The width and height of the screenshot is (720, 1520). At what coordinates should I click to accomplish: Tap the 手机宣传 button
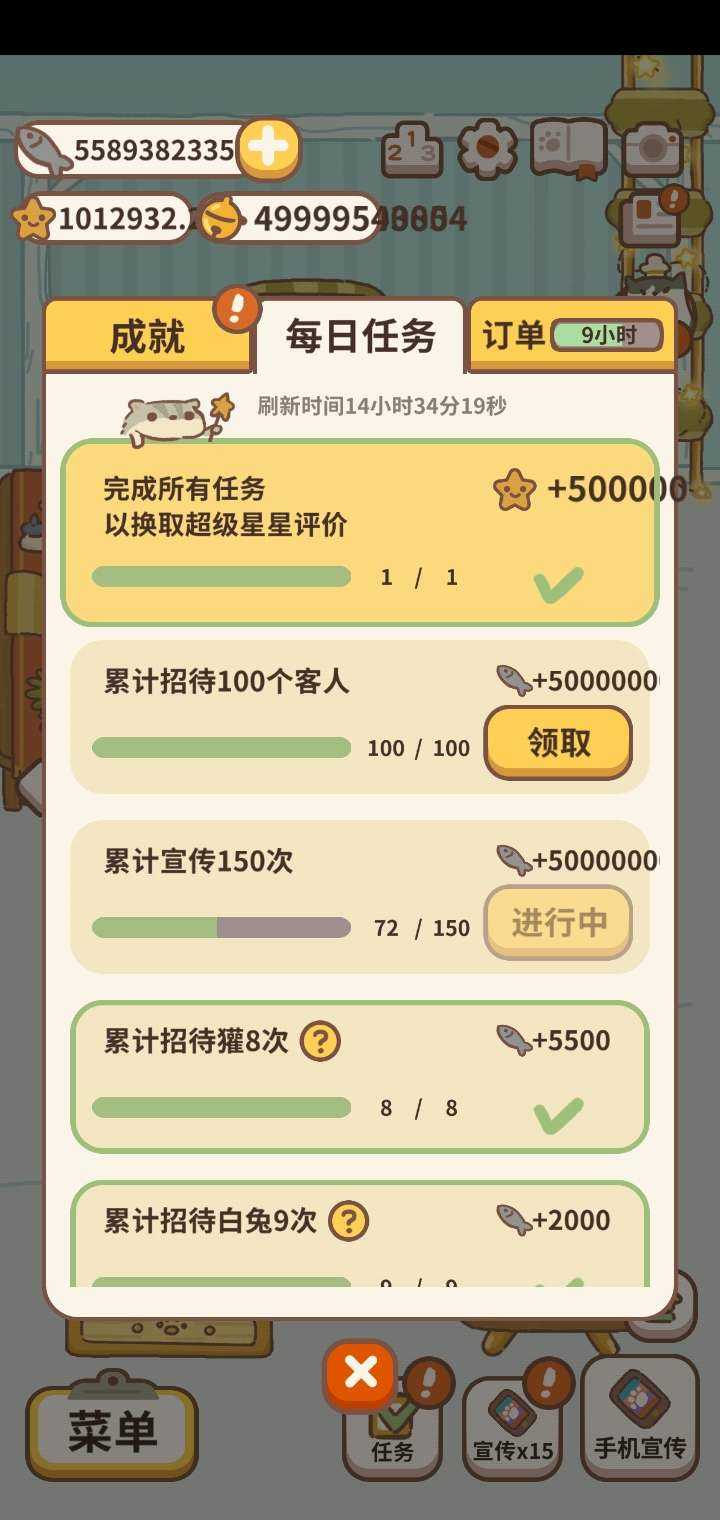pos(639,1420)
